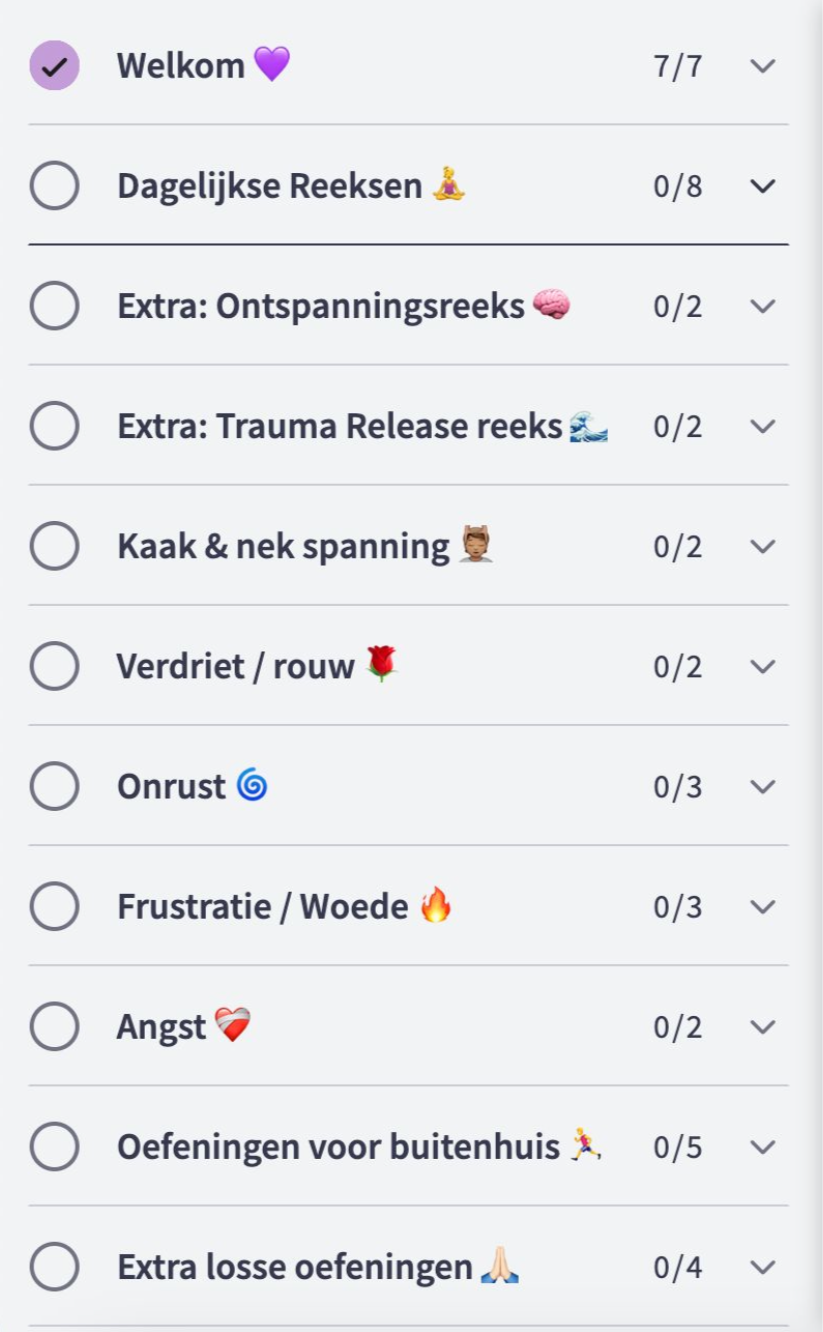The width and height of the screenshot is (823, 1332).
Task: Expand the Frustratie / Woede chevron
Action: click(763, 906)
